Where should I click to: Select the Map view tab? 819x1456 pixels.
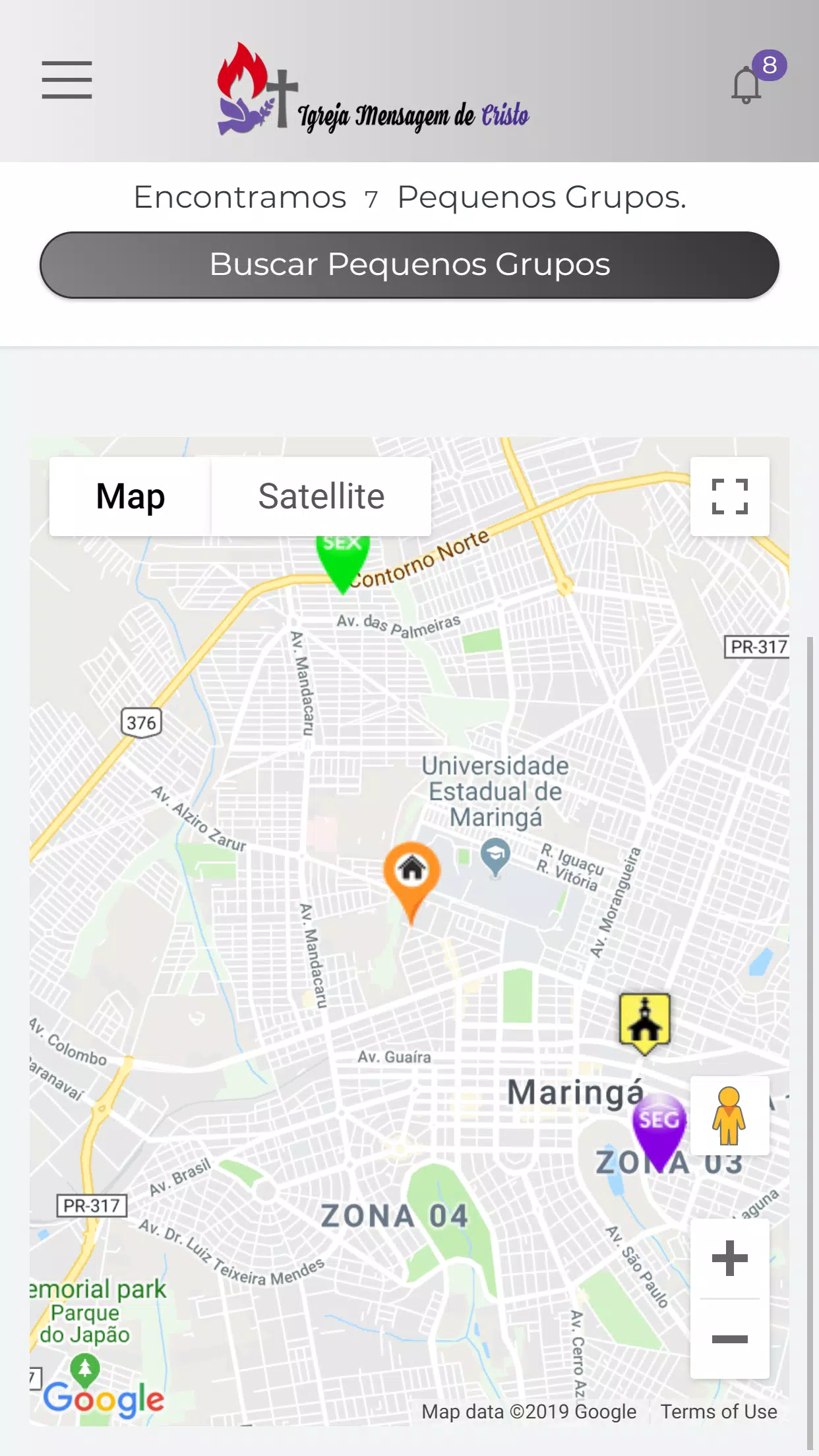pyautogui.click(x=131, y=497)
